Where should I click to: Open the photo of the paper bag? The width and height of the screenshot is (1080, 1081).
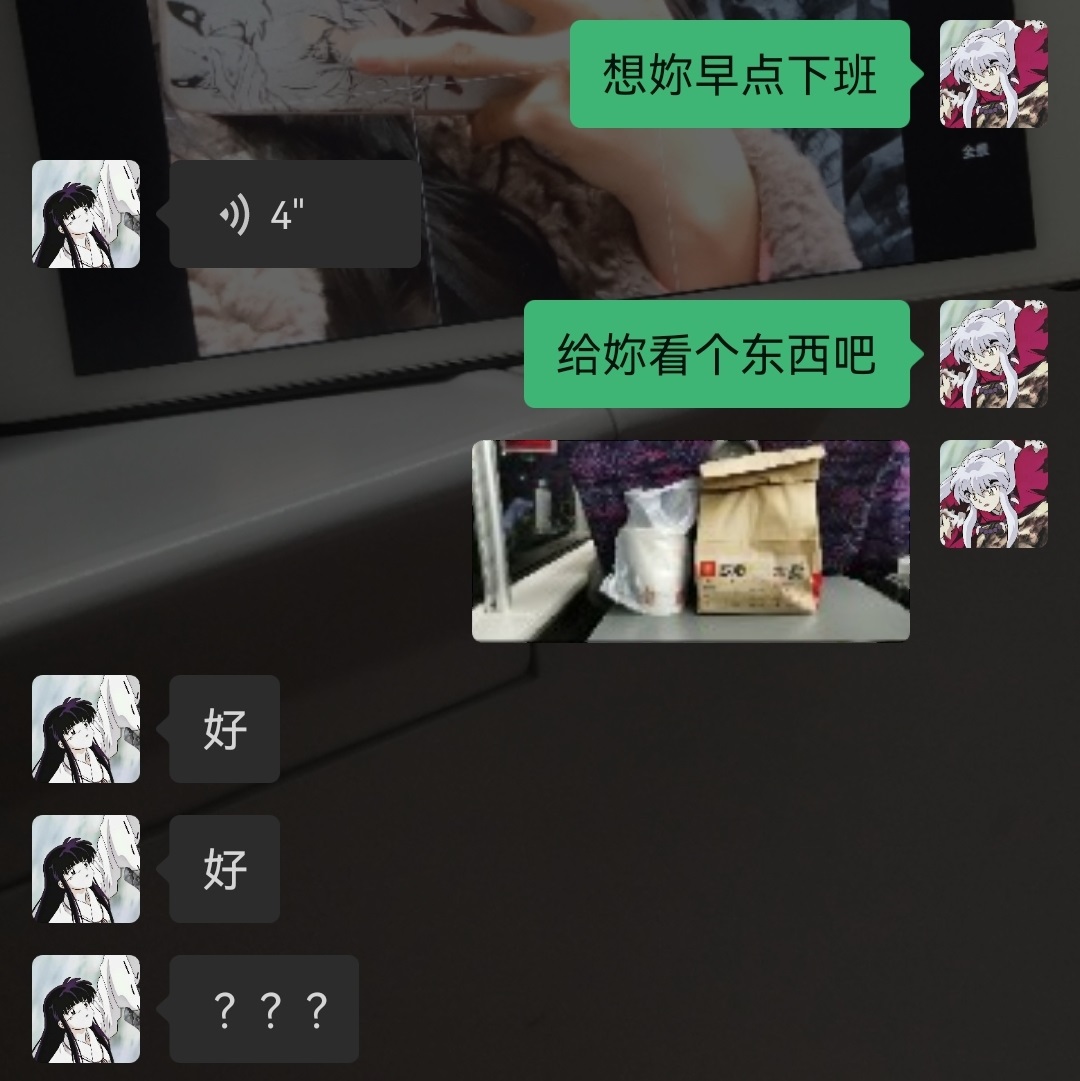pos(690,541)
